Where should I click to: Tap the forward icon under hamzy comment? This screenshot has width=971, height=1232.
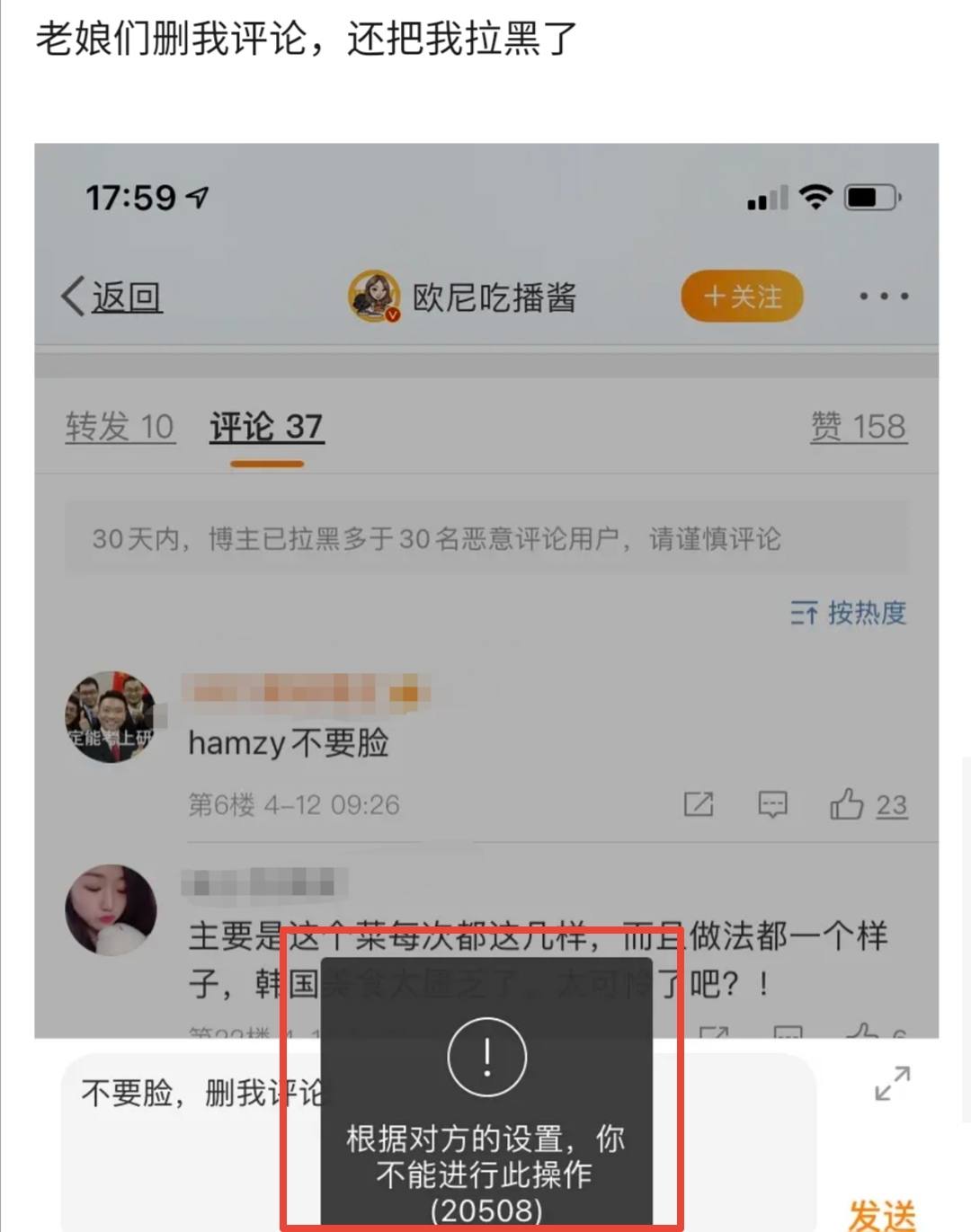click(699, 805)
